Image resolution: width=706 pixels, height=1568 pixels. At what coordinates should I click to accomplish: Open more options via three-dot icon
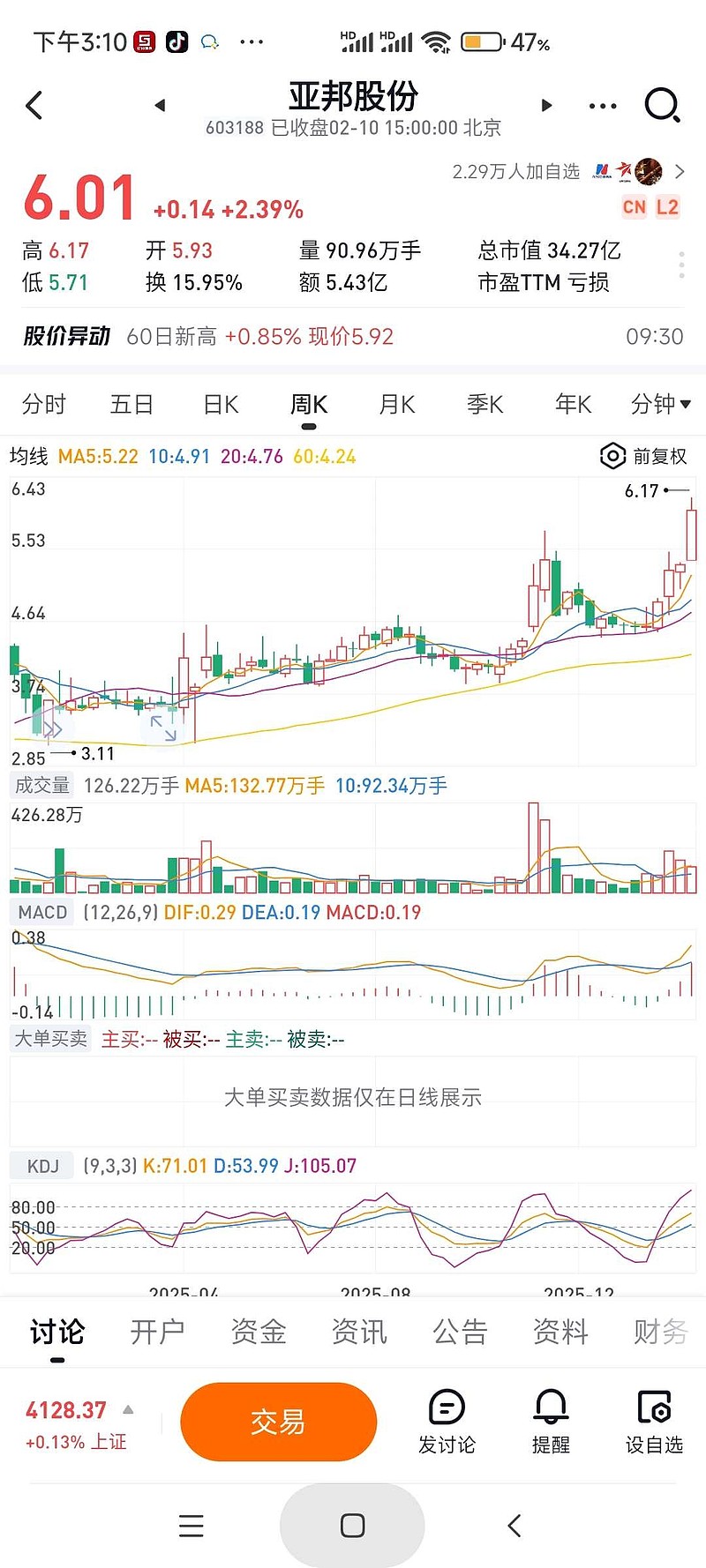[x=602, y=104]
